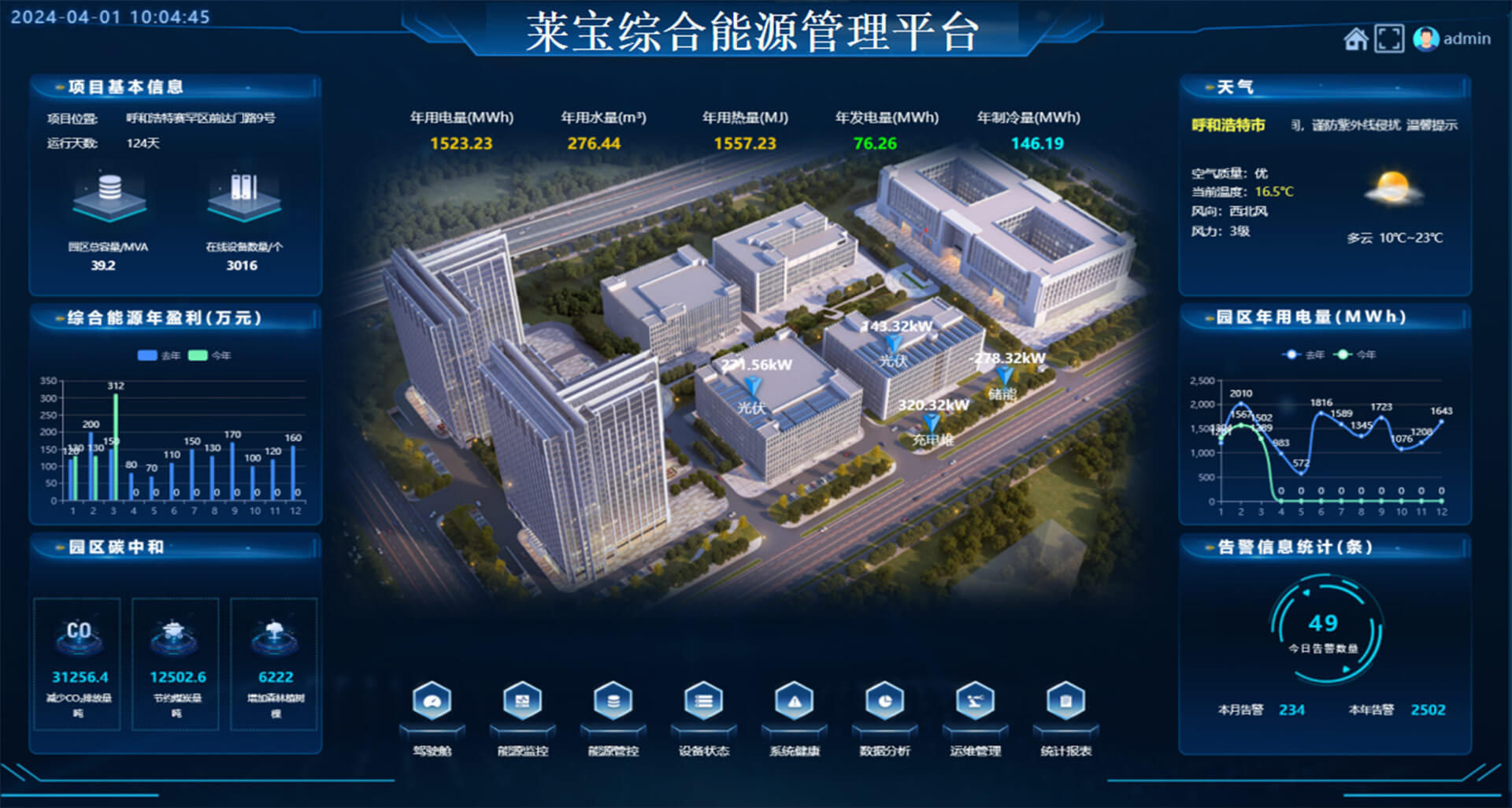Viewport: 1512px width, 808px height.
Task: Open the 驾驶舱 module
Action: click(432, 715)
